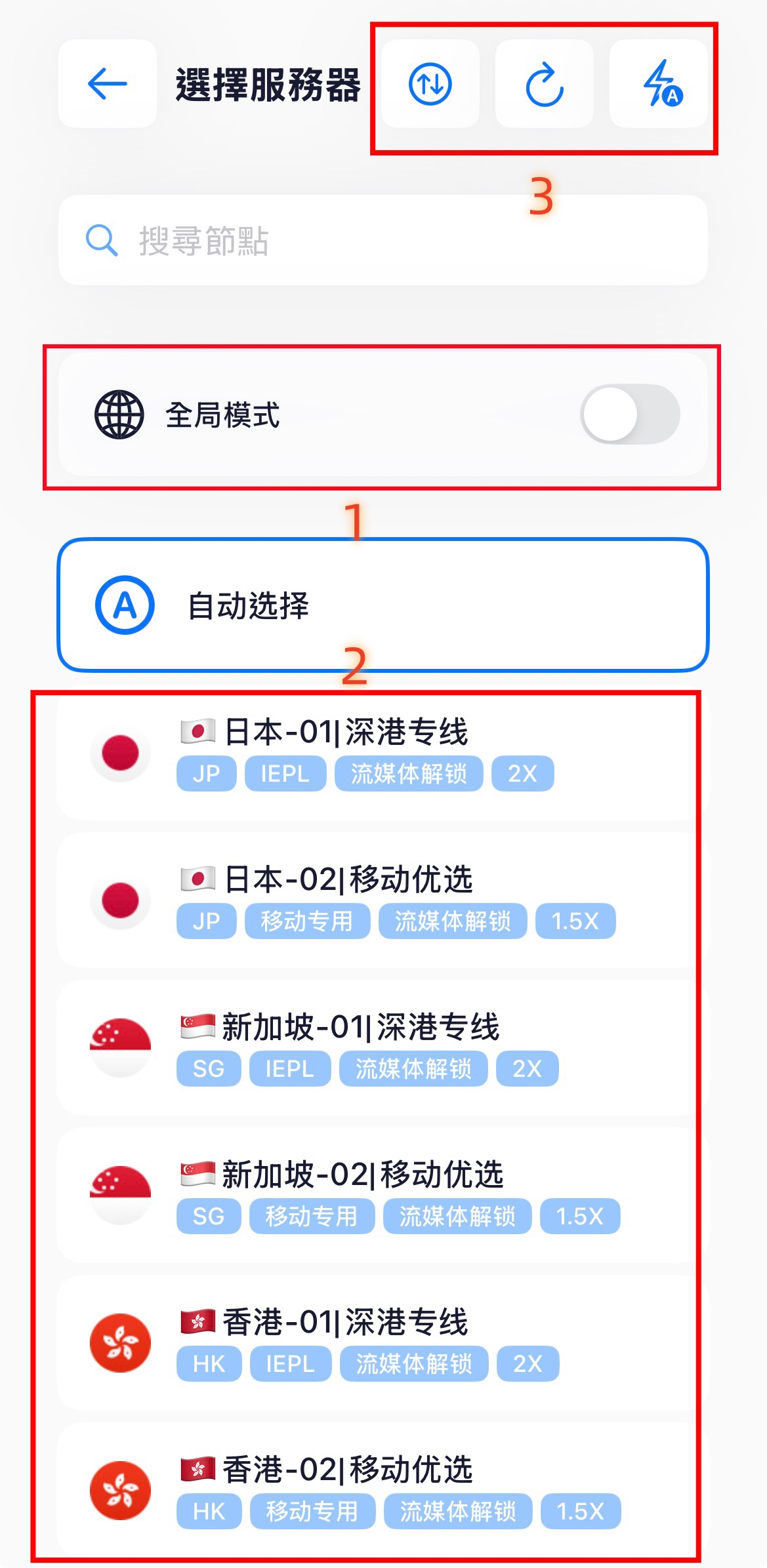Image resolution: width=767 pixels, height=1568 pixels.
Task: Select the 自动选择 option
Action: point(383,605)
